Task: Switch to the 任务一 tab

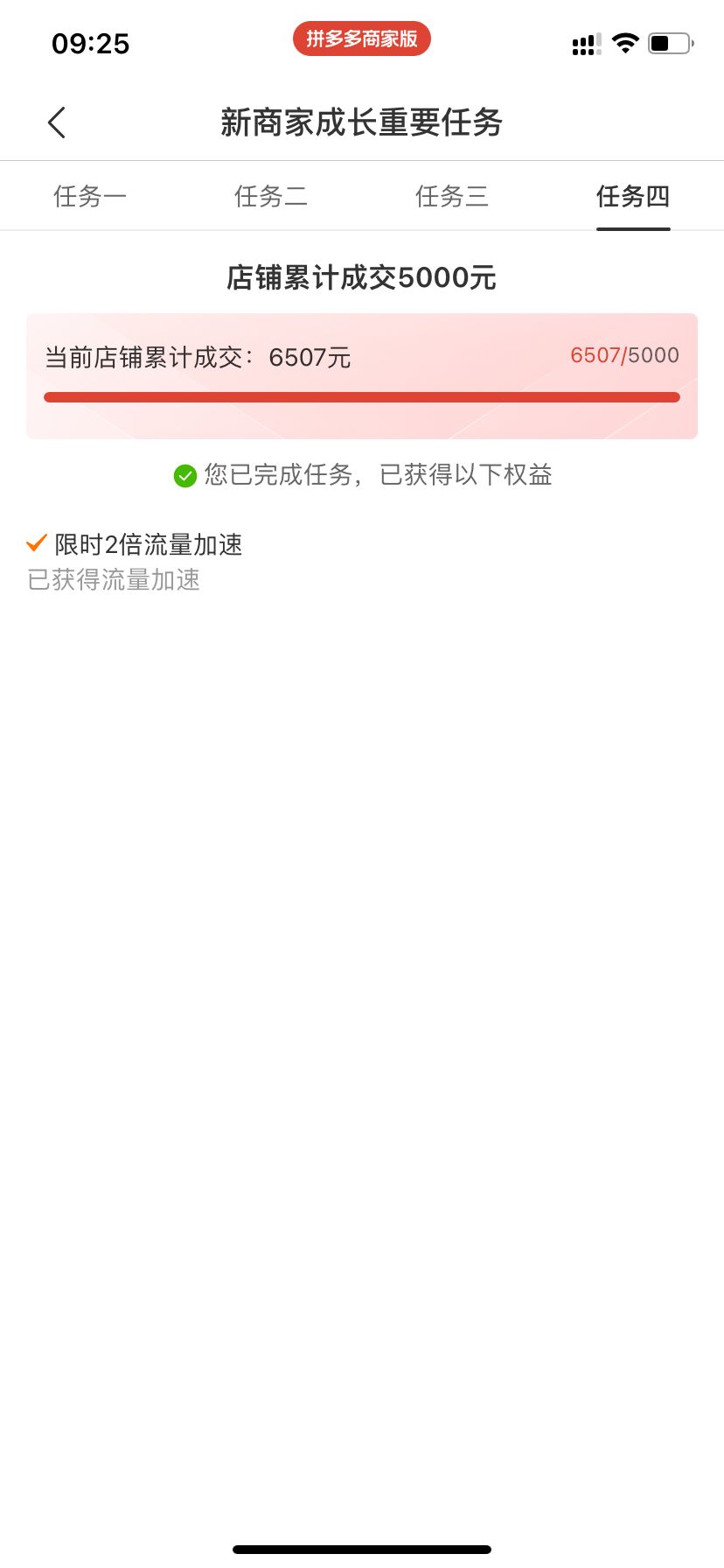Action: point(90,197)
